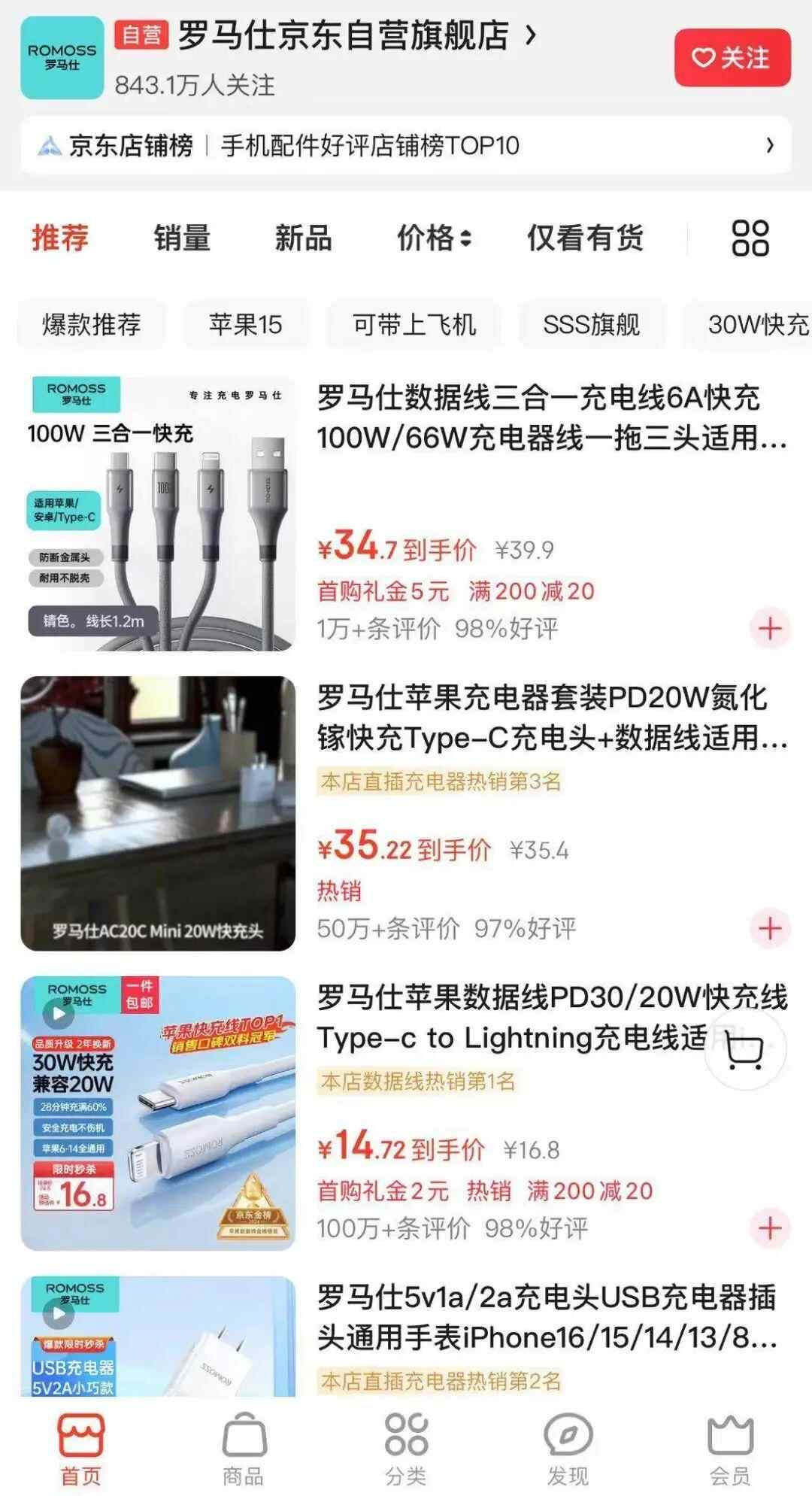Toggle 仅看有货 filter
The image size is (812, 1496).
pos(585,238)
